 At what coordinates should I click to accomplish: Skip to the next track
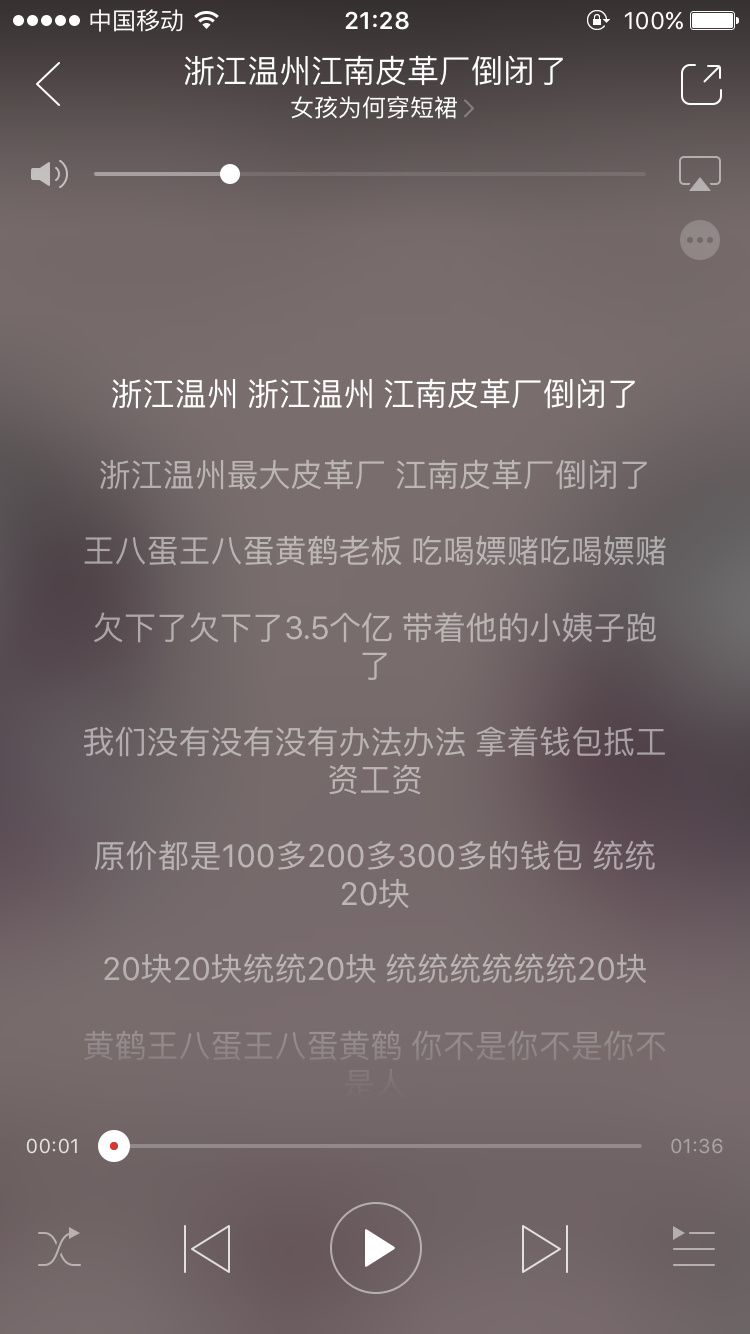(x=543, y=1247)
